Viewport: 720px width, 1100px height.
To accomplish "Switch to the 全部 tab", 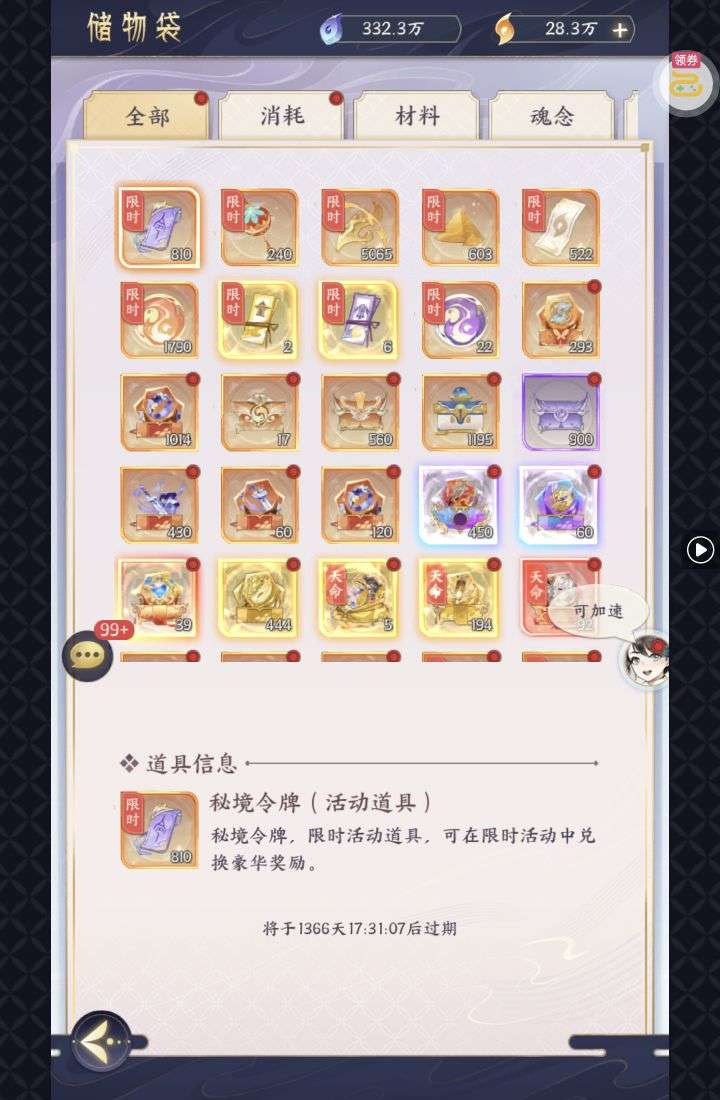I will tap(147, 116).
